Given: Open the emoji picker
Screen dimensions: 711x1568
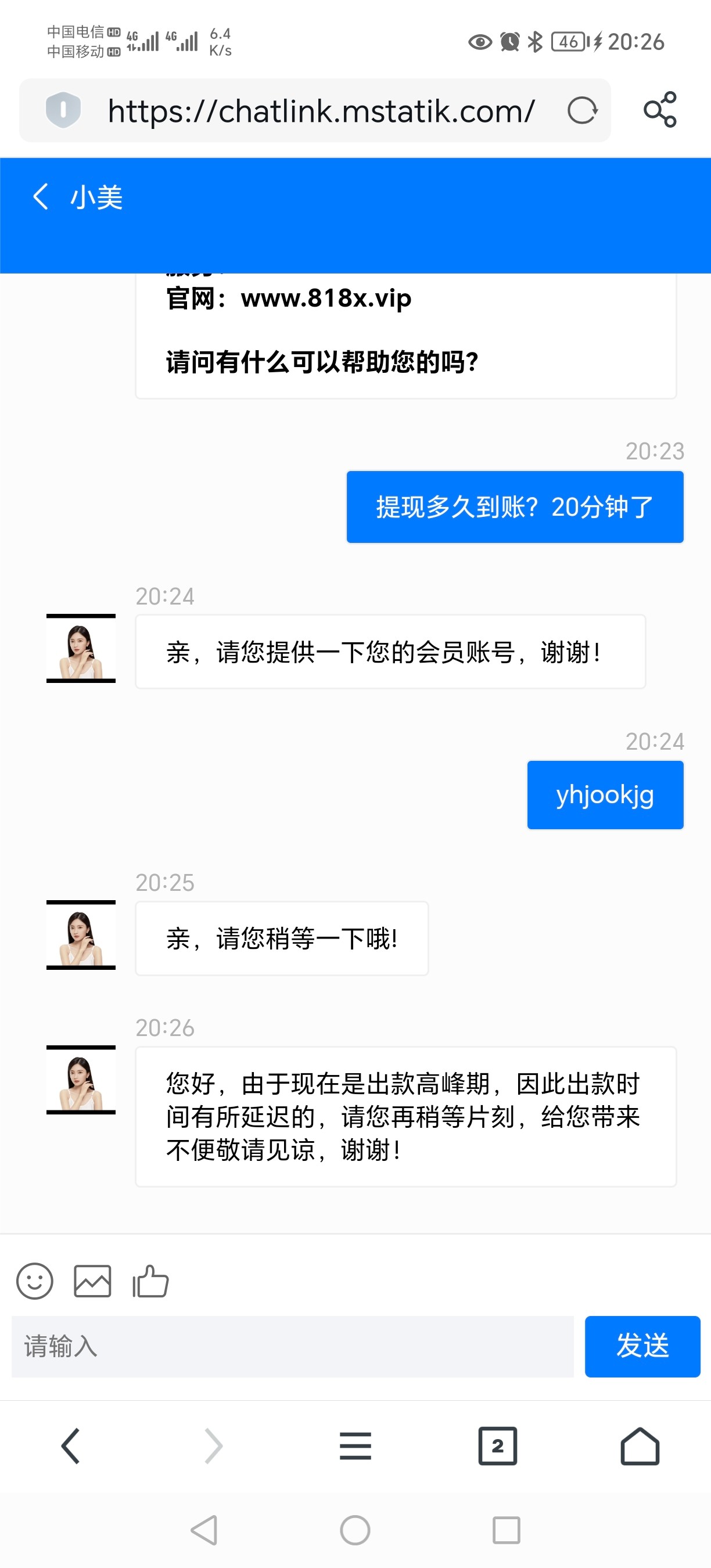Looking at the screenshot, I should coord(35,1281).
